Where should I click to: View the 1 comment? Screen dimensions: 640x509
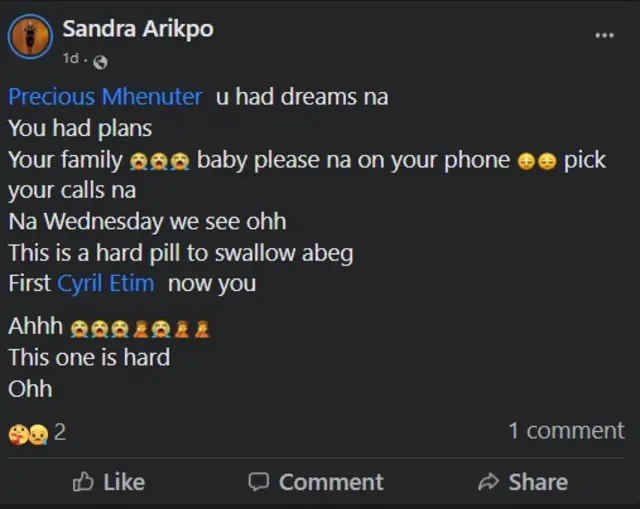coord(566,431)
